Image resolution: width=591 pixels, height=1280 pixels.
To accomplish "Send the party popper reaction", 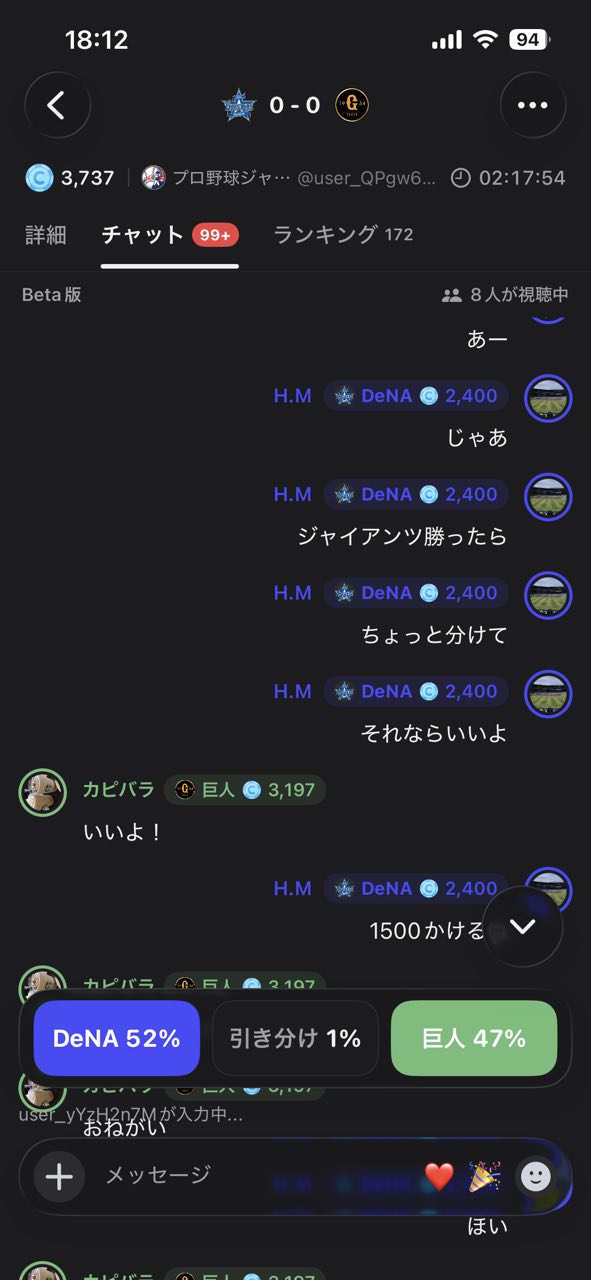I will (485, 1176).
